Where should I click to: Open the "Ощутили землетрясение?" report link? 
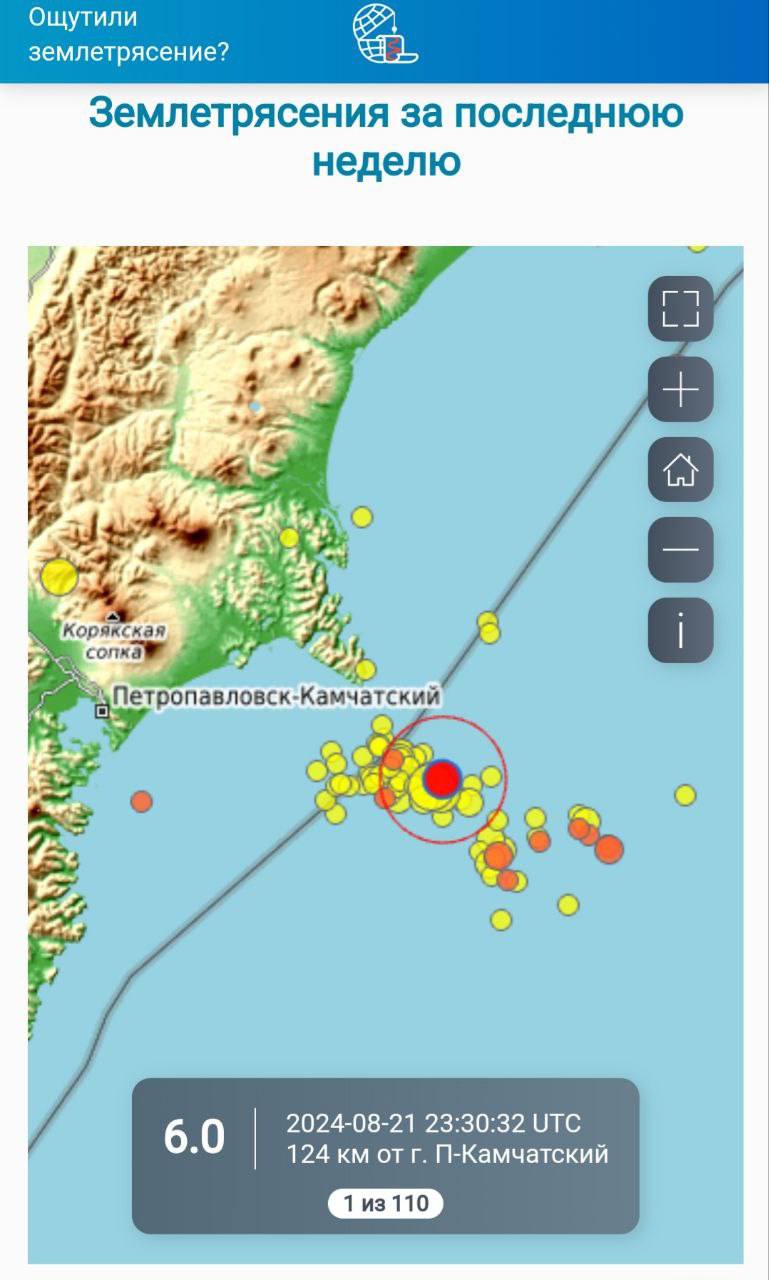tap(128, 34)
